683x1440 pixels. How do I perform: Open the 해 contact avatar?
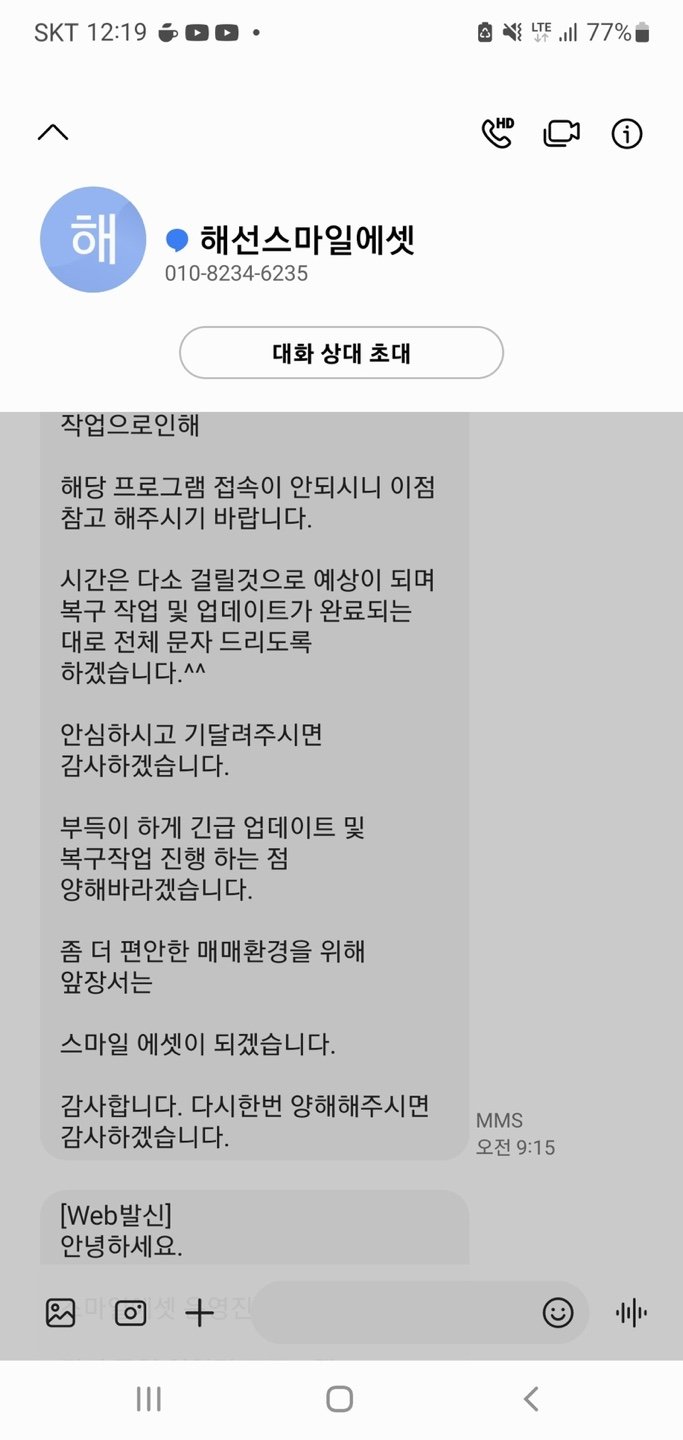[93, 240]
